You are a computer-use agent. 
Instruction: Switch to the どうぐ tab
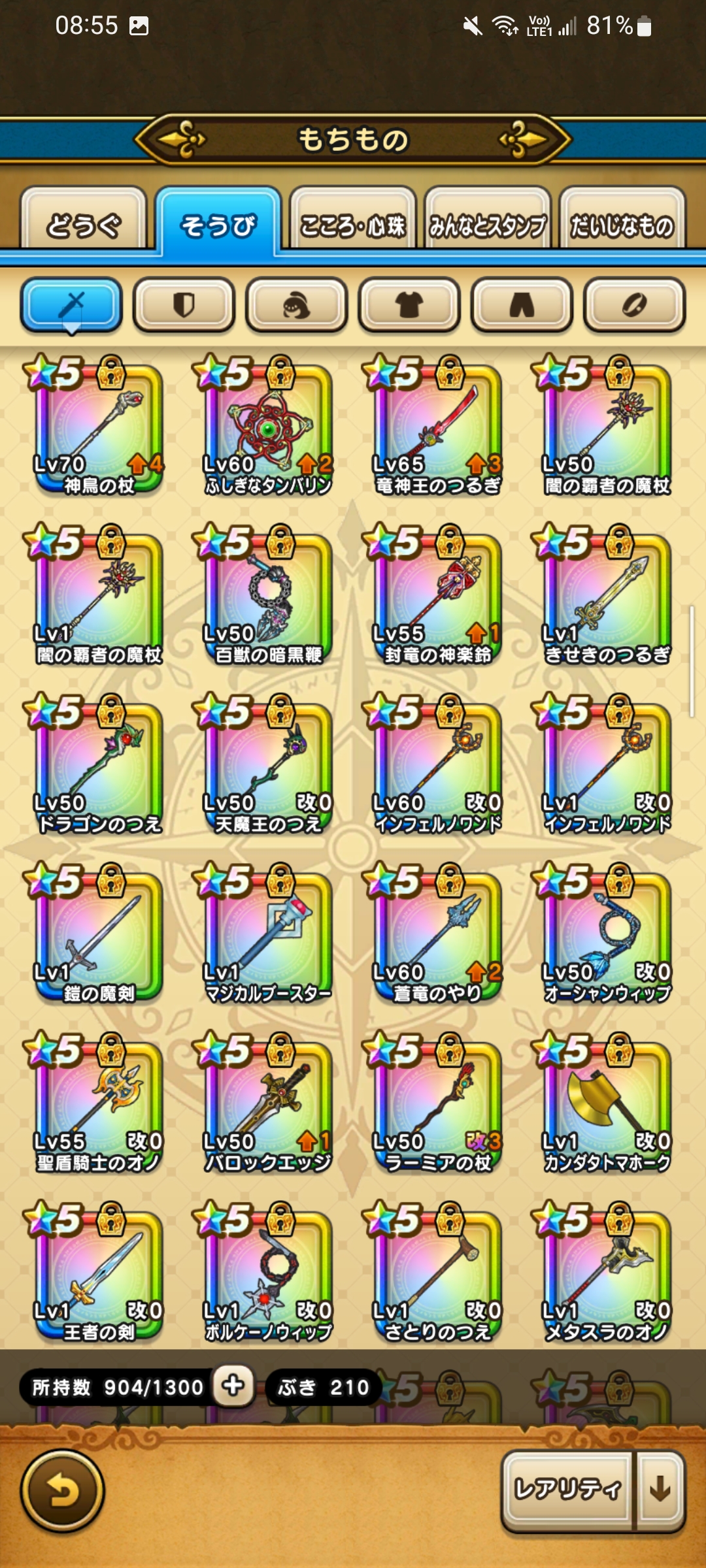click(84, 224)
